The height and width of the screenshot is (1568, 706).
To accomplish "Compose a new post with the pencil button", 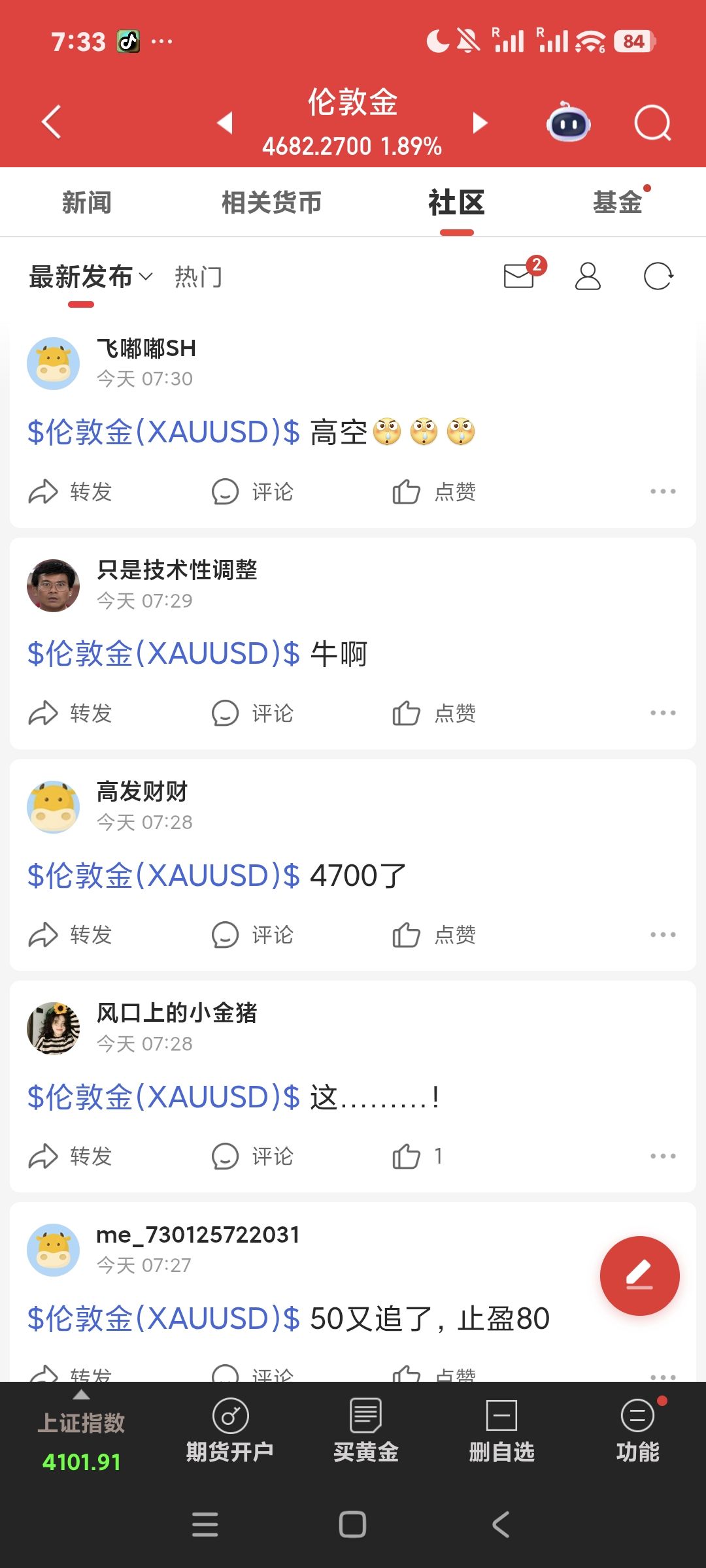I will 639,1275.
